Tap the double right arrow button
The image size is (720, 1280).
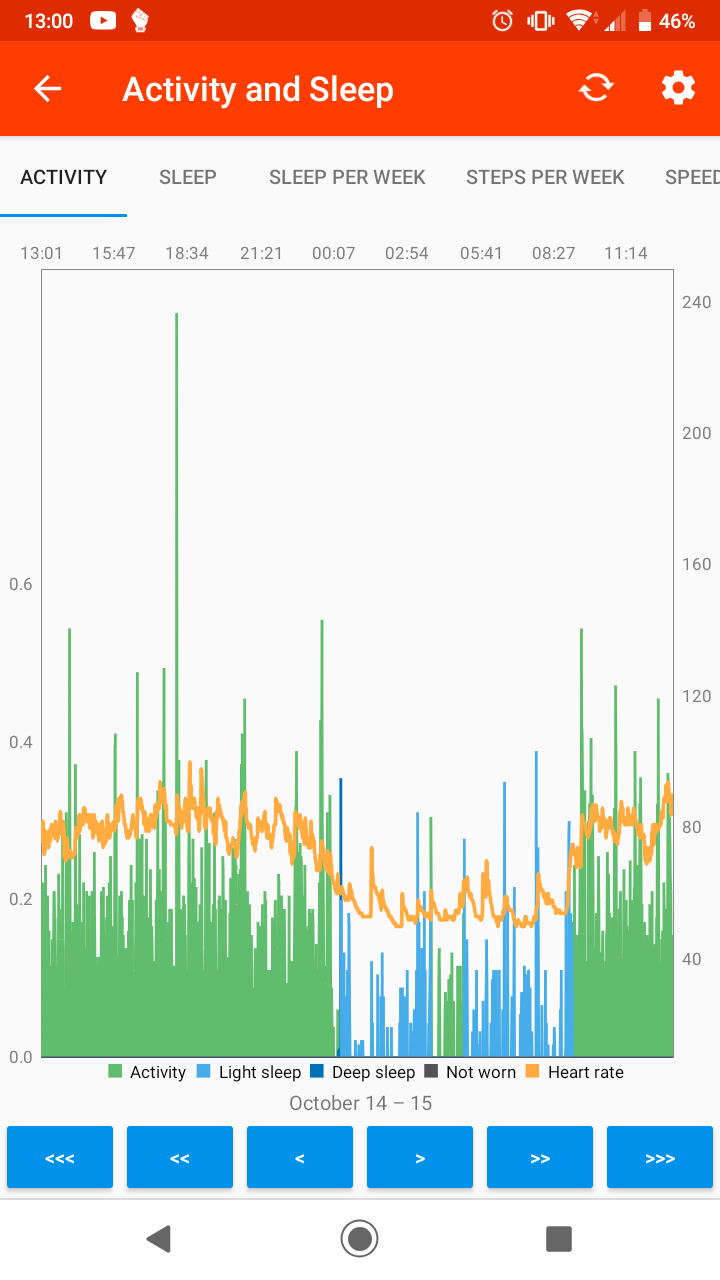point(540,1158)
